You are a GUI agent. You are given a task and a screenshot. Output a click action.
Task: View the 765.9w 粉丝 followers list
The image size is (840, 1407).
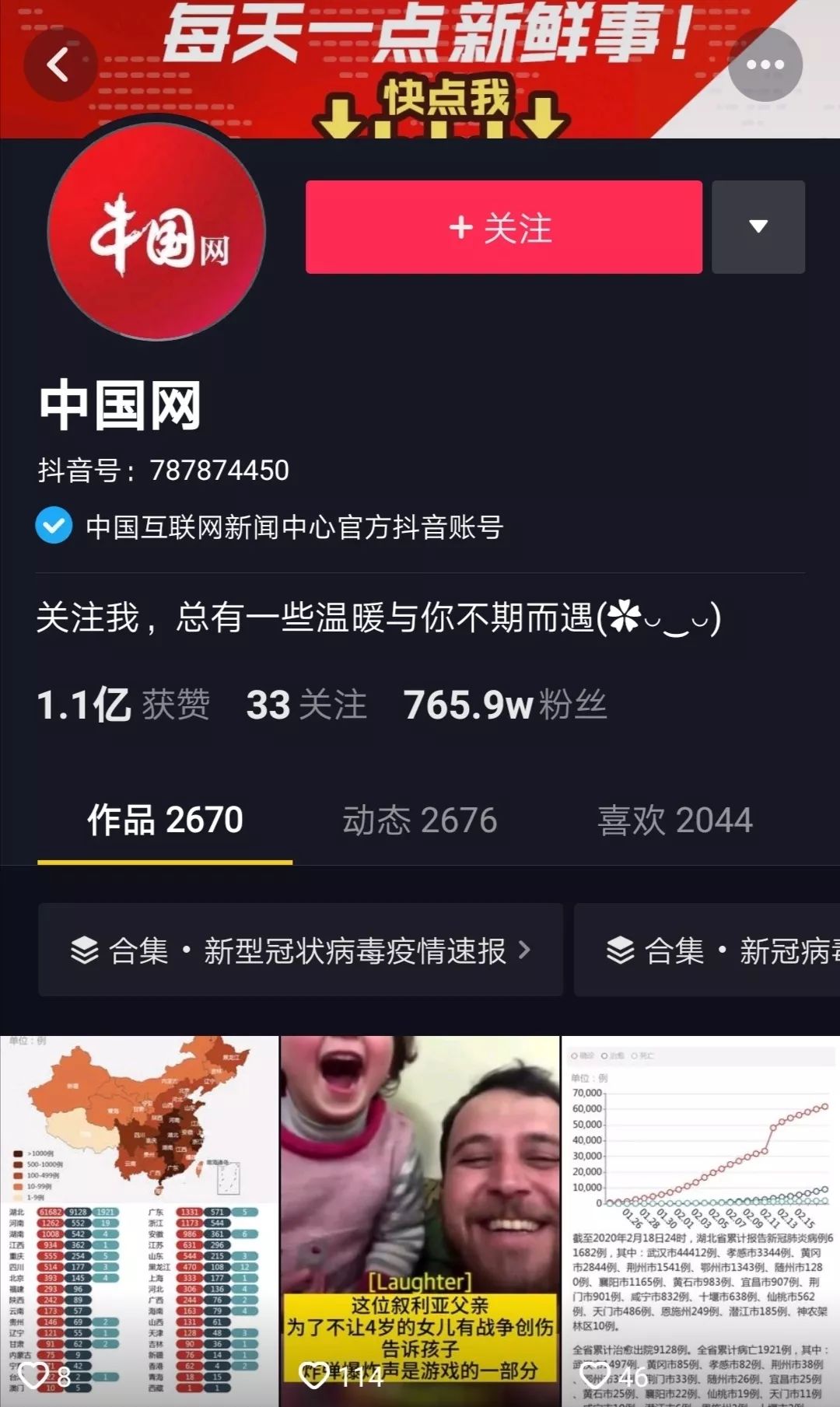click(x=504, y=705)
